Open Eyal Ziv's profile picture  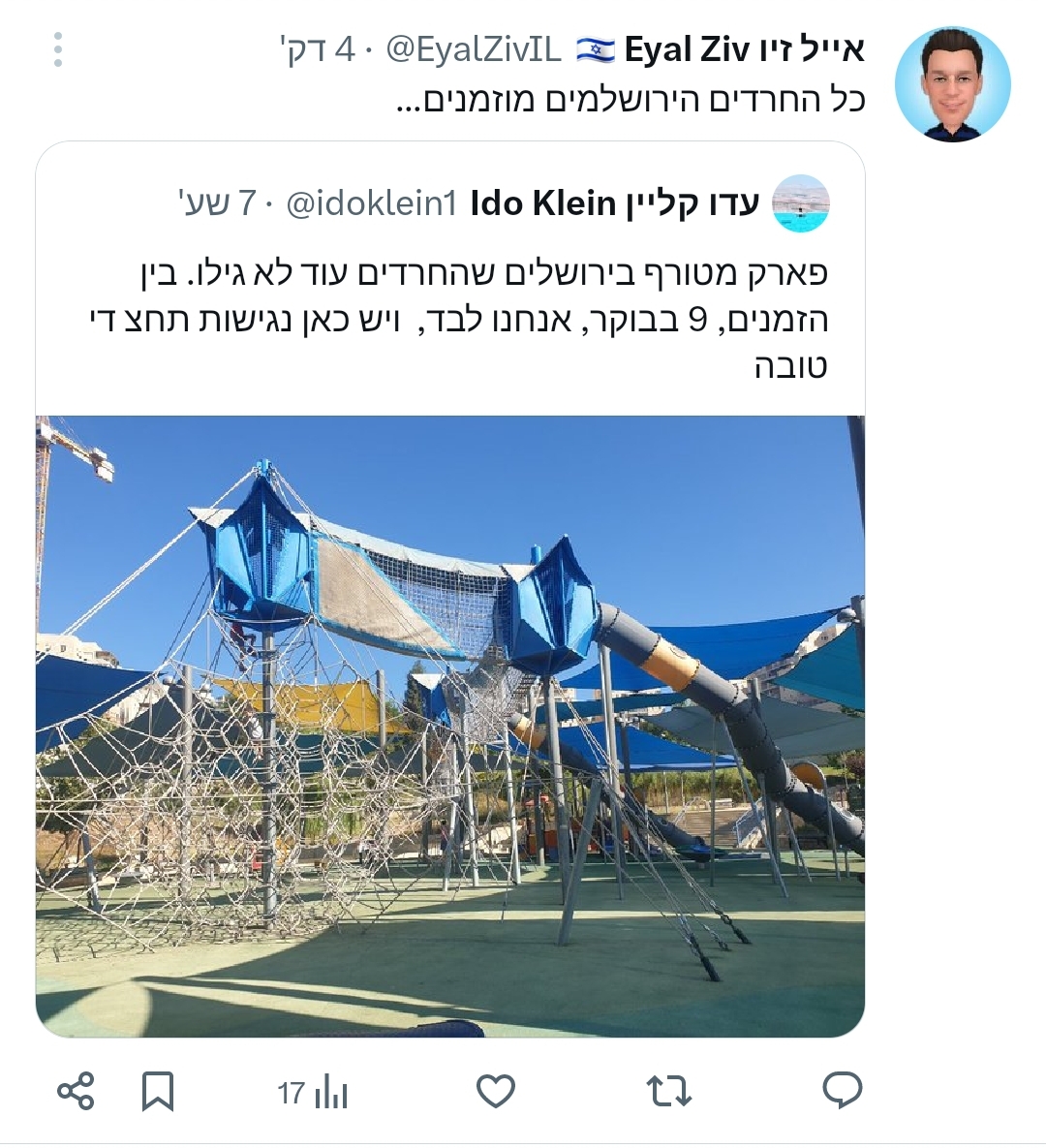[952, 85]
